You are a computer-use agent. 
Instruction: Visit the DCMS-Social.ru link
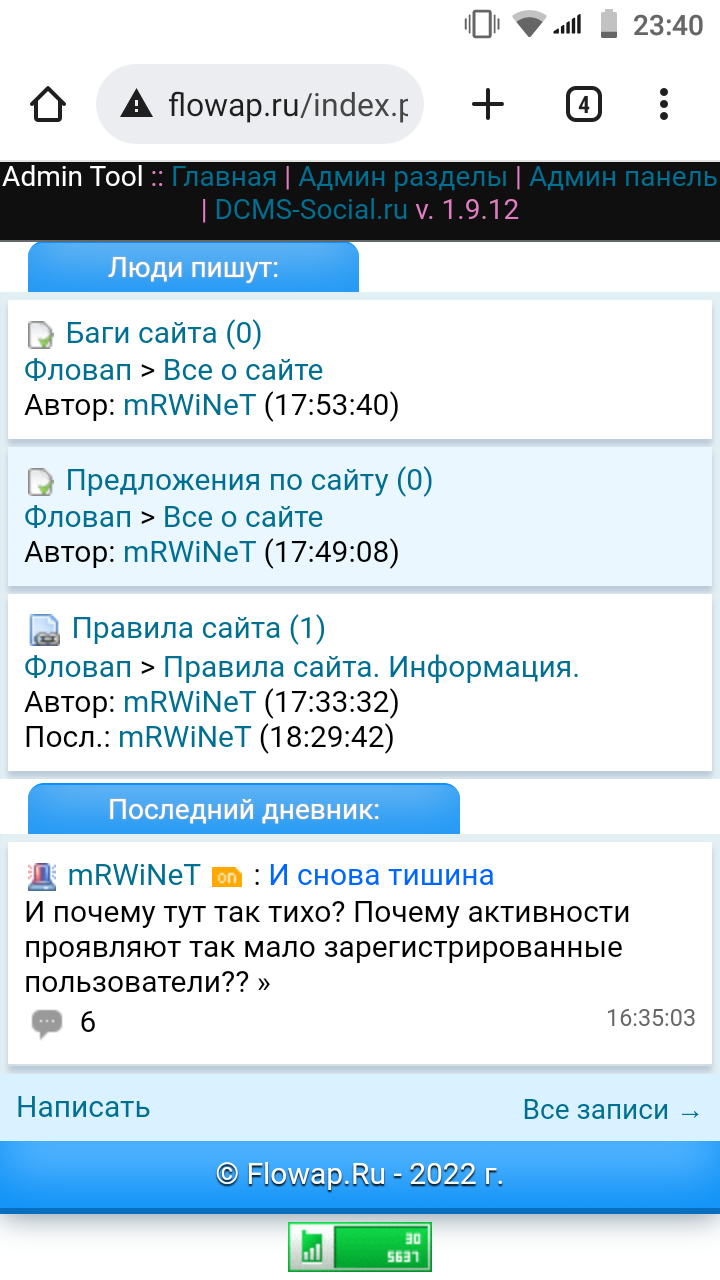click(311, 210)
